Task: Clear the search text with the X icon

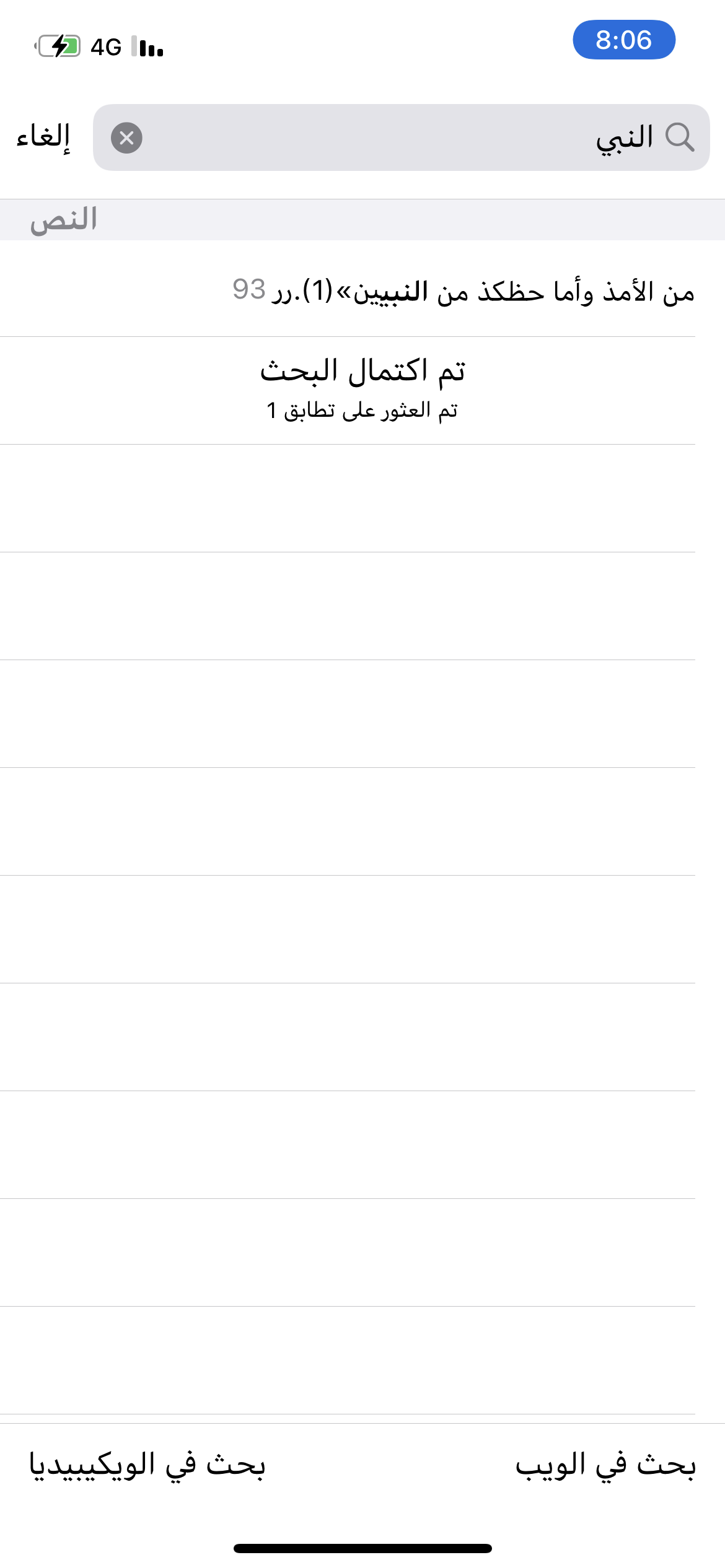Action: (126, 137)
